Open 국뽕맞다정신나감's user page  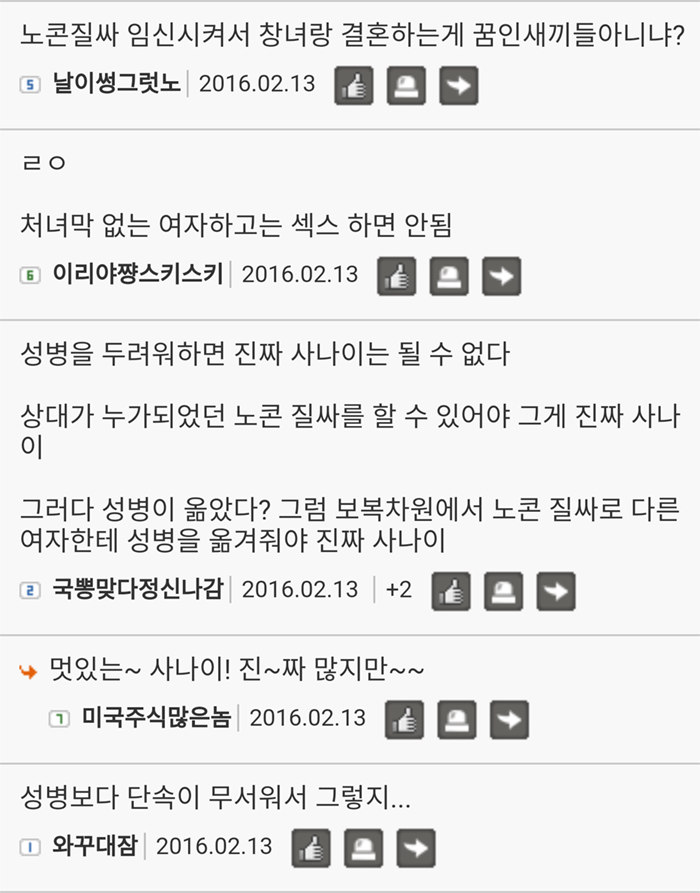pyautogui.click(x=138, y=589)
